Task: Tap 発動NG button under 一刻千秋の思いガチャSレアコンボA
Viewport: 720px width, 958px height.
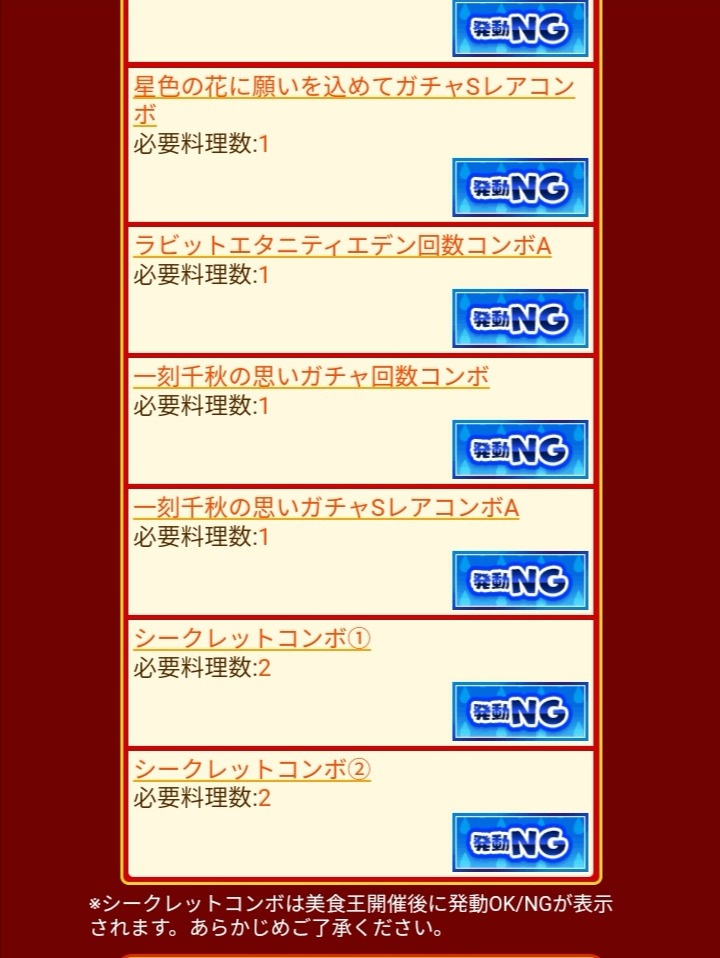Action: pos(520,581)
